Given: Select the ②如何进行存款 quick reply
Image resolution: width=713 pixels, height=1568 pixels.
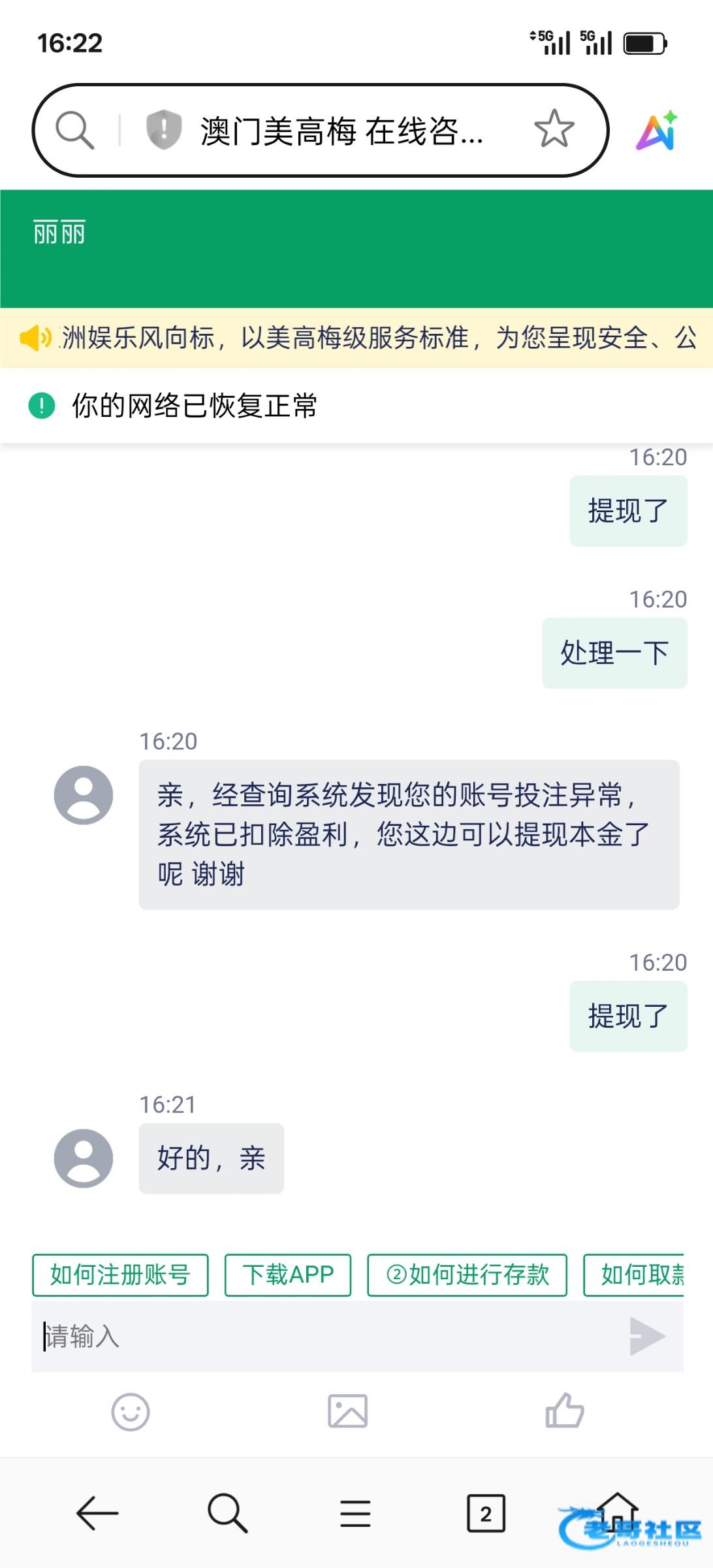Looking at the screenshot, I should pyautogui.click(x=467, y=1275).
